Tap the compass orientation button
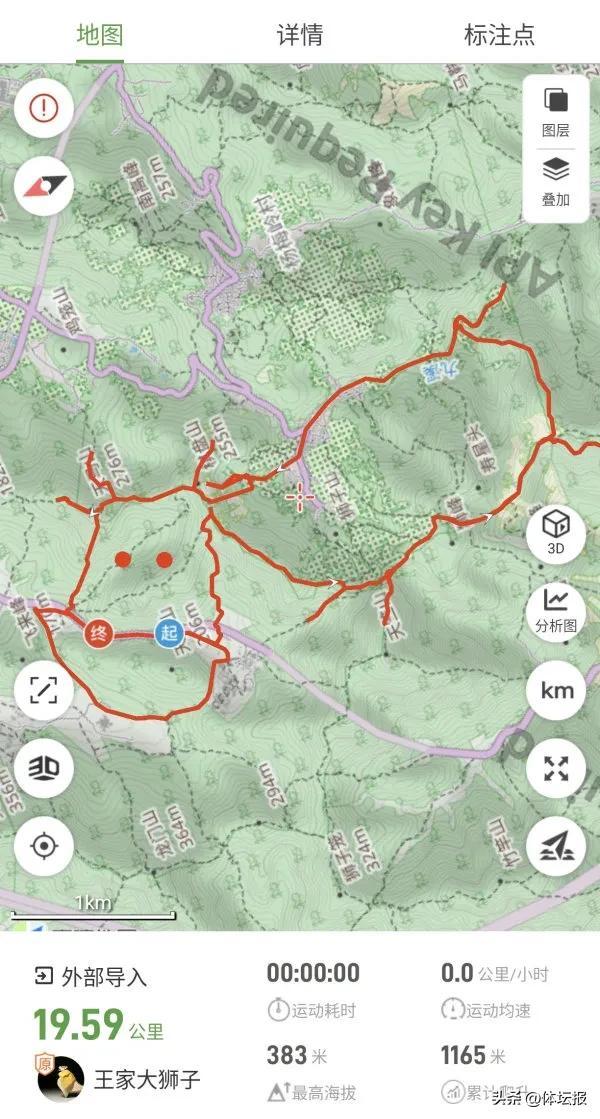 [44, 185]
